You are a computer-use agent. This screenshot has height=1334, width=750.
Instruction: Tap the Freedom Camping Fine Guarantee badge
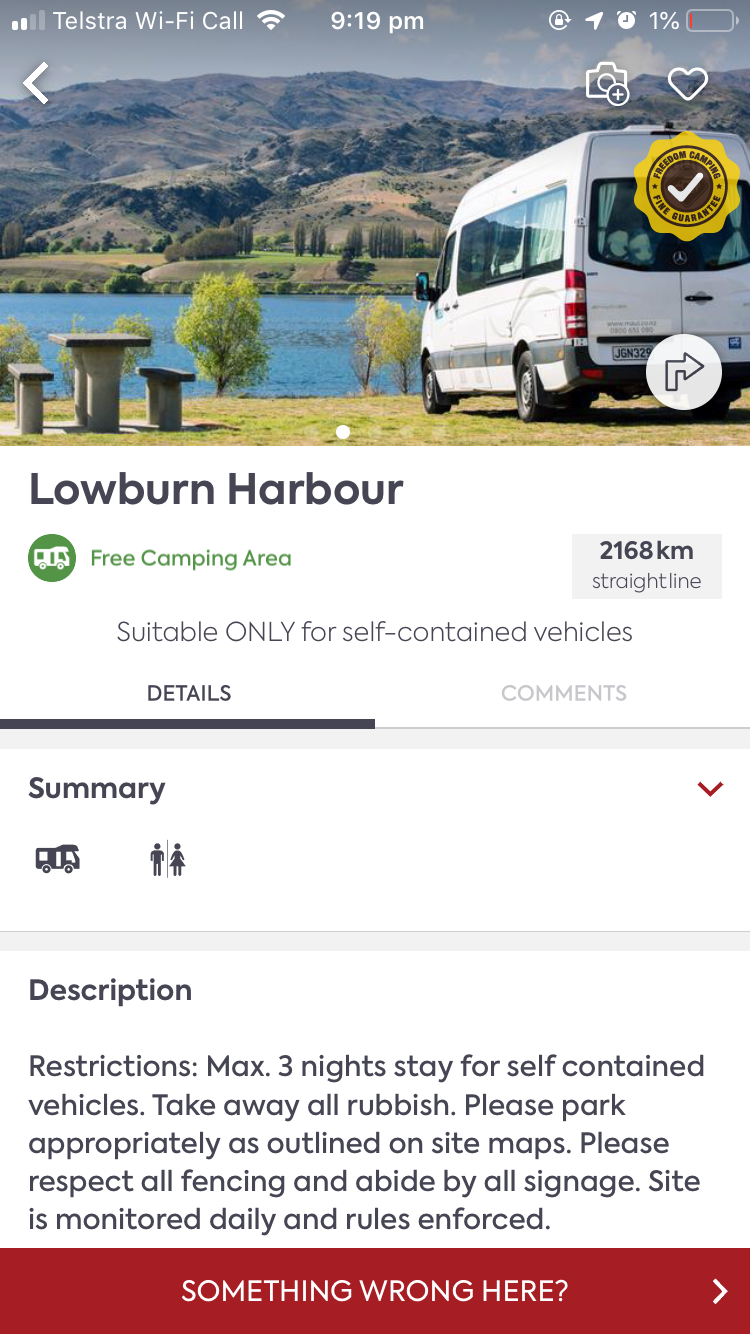[686, 186]
